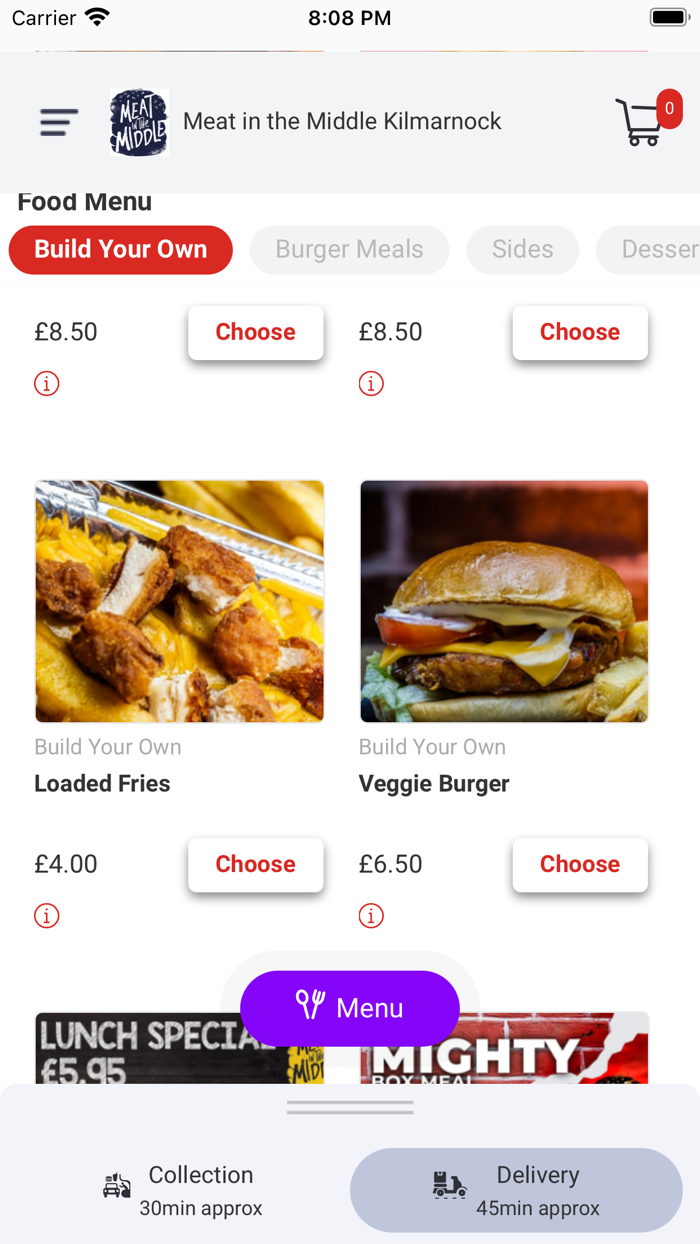Open the Loaded Fries photo
Viewport: 700px width, 1244px height.
(179, 601)
